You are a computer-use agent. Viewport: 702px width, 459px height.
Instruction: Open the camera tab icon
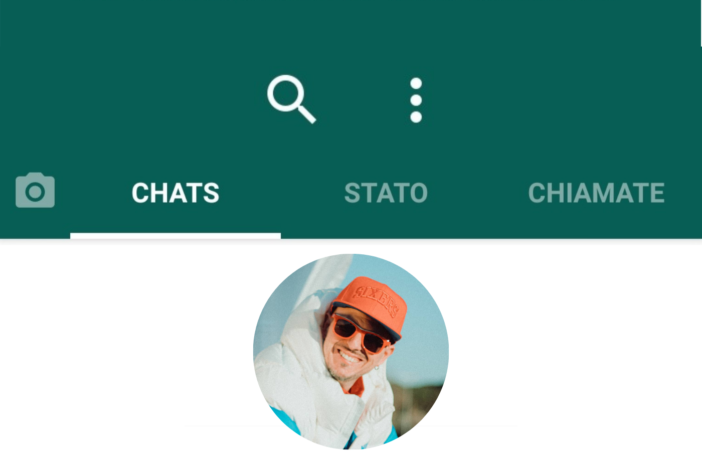(35, 190)
